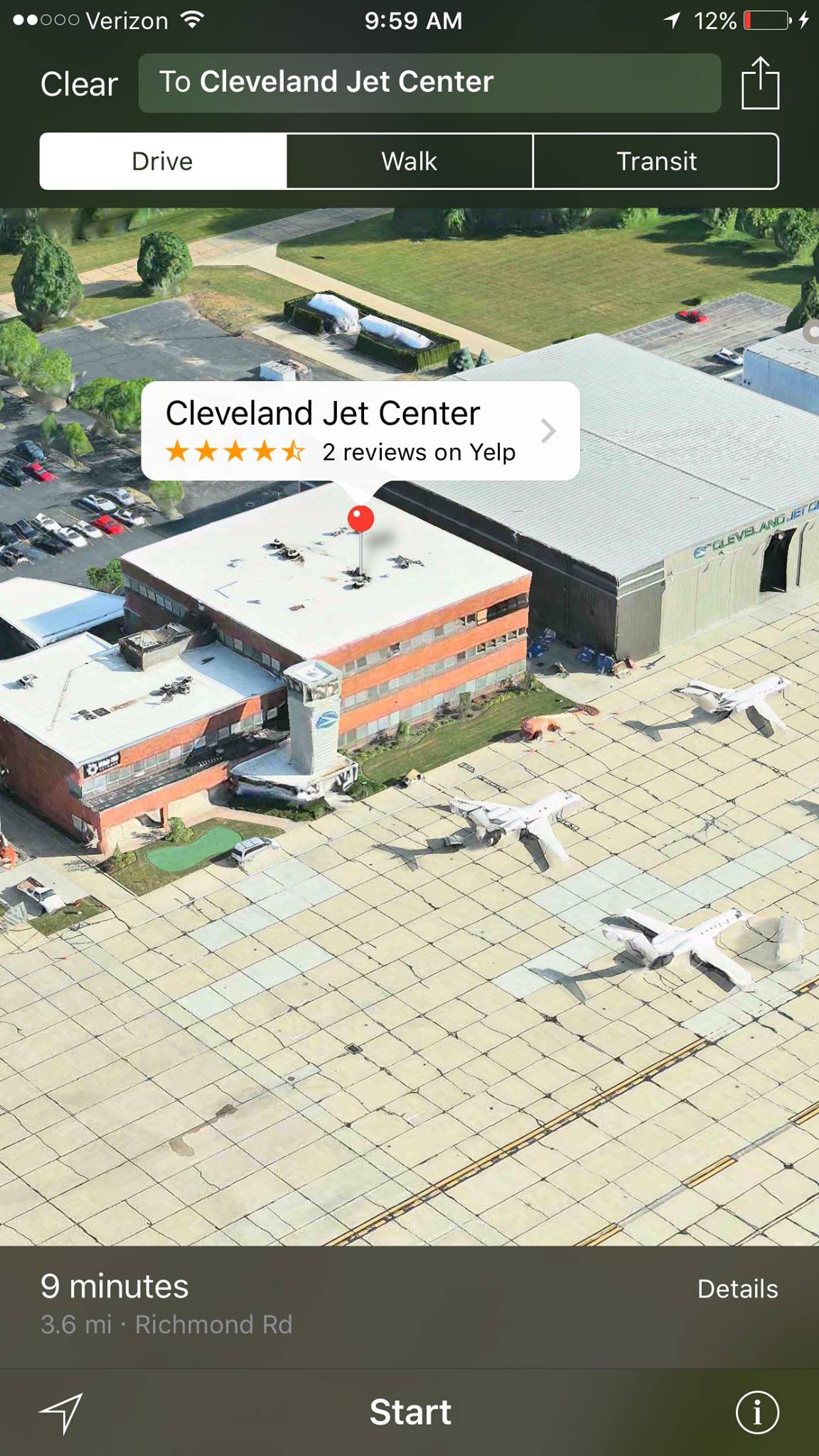Edit the Cleveland Jet Center destination field
The width and height of the screenshot is (819, 1456).
(x=429, y=82)
